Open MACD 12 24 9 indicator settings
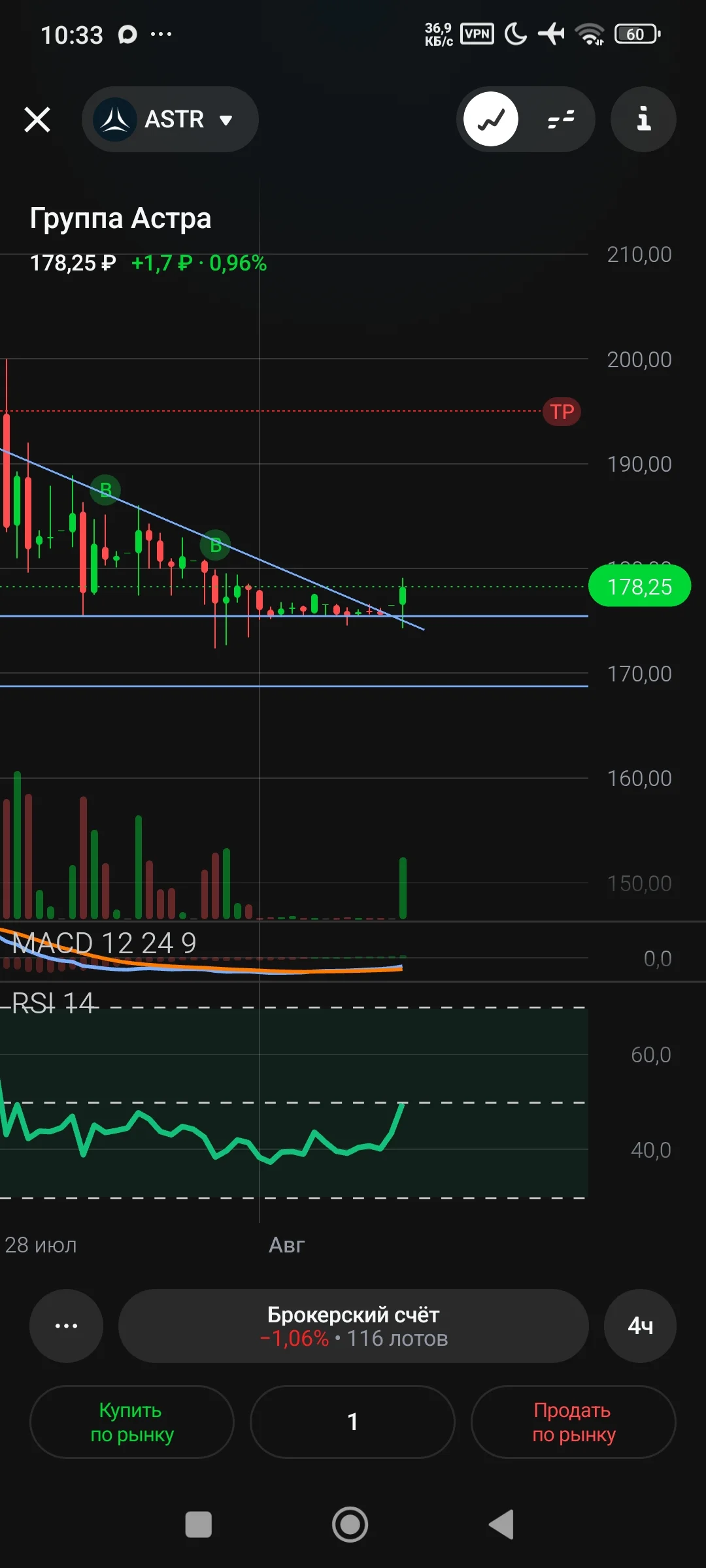Screen dimensions: 706x1568 pyautogui.click(x=104, y=943)
